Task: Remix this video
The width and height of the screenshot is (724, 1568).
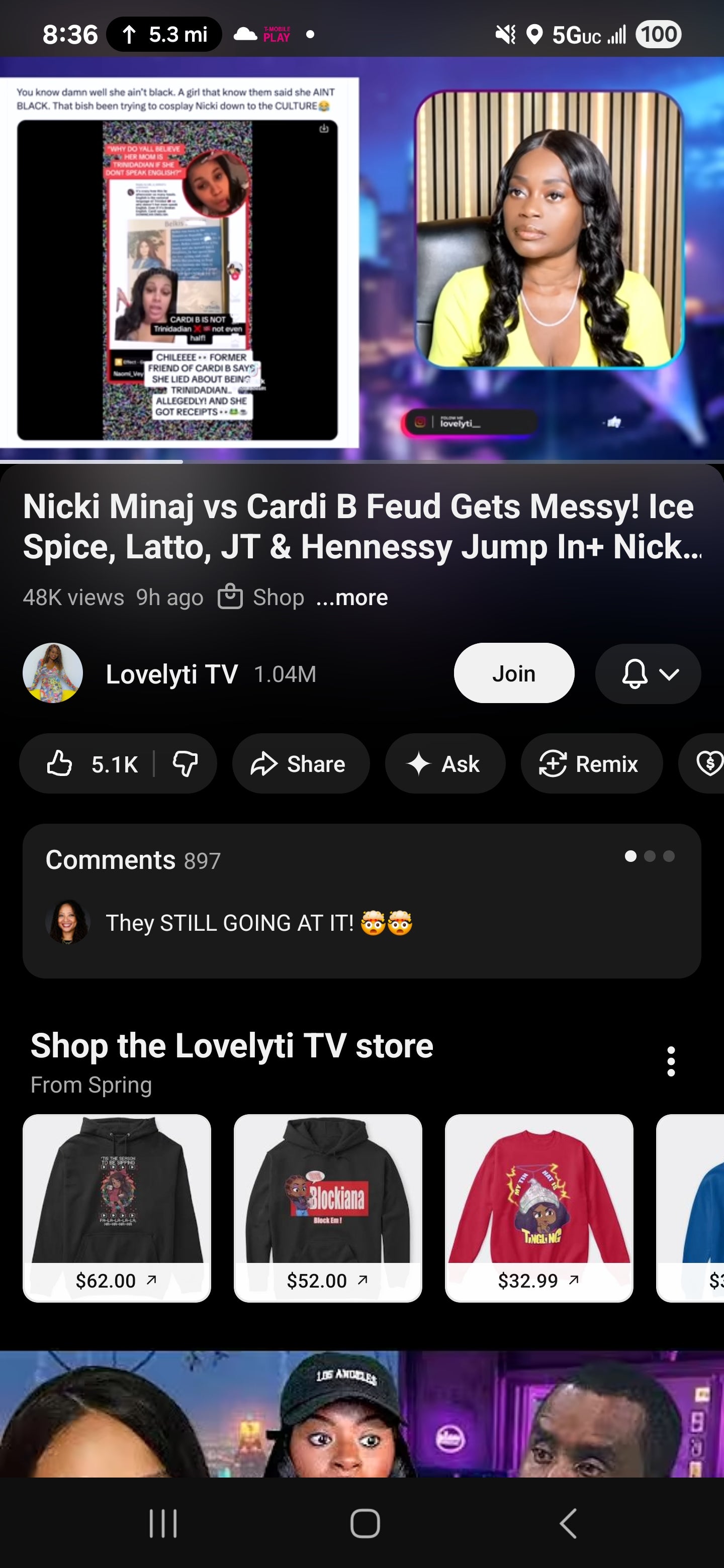Action: 591,763
